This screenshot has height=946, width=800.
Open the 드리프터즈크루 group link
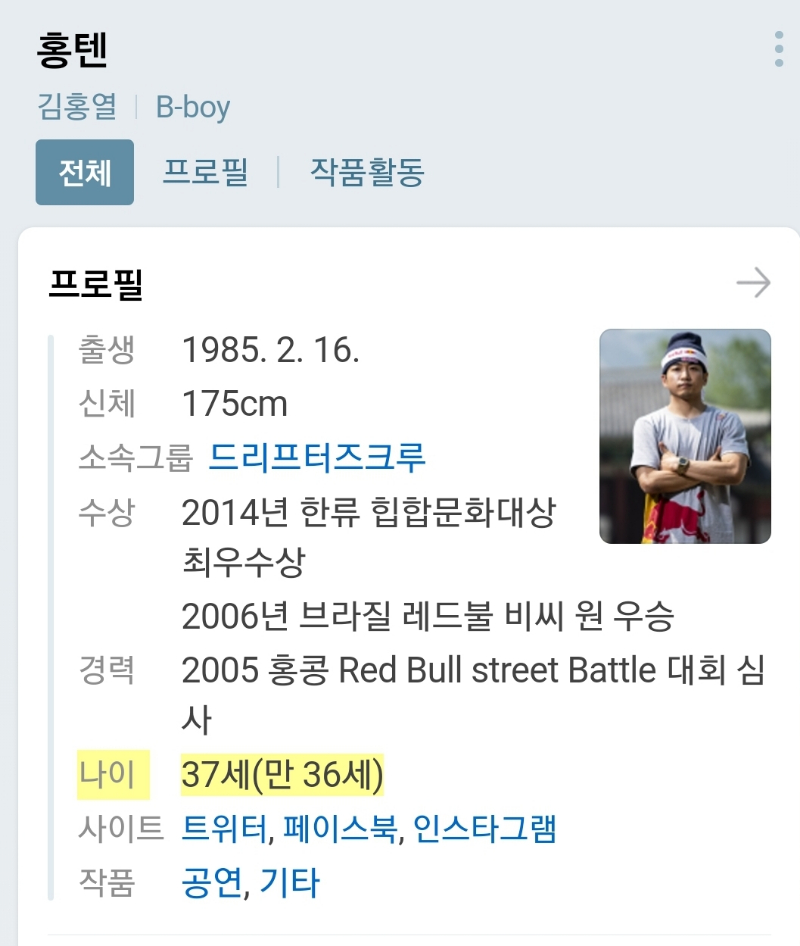317,457
